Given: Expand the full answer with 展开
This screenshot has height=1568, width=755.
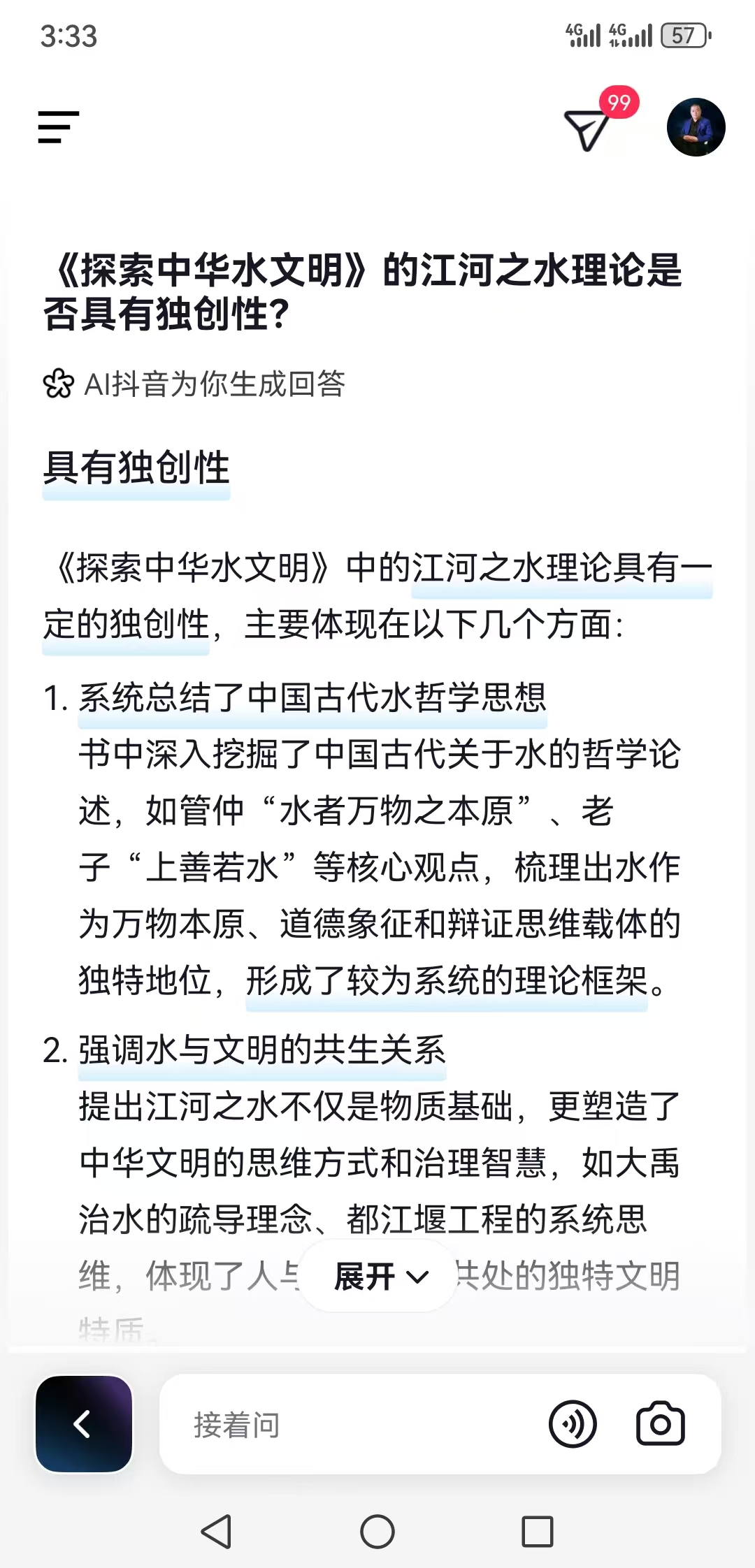Looking at the screenshot, I should pos(380,1277).
